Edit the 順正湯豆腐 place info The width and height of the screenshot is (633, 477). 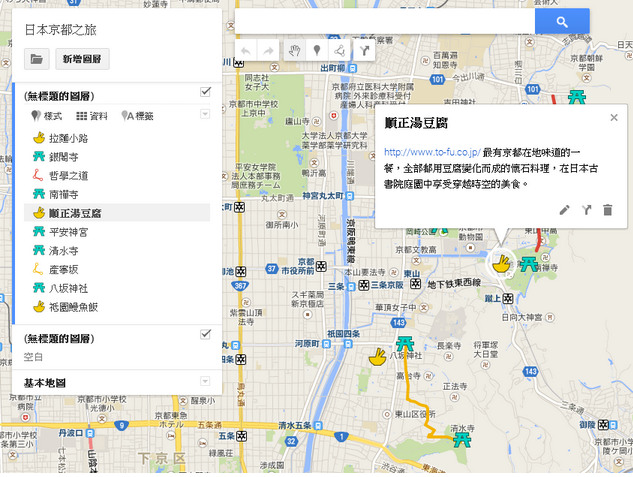click(564, 210)
